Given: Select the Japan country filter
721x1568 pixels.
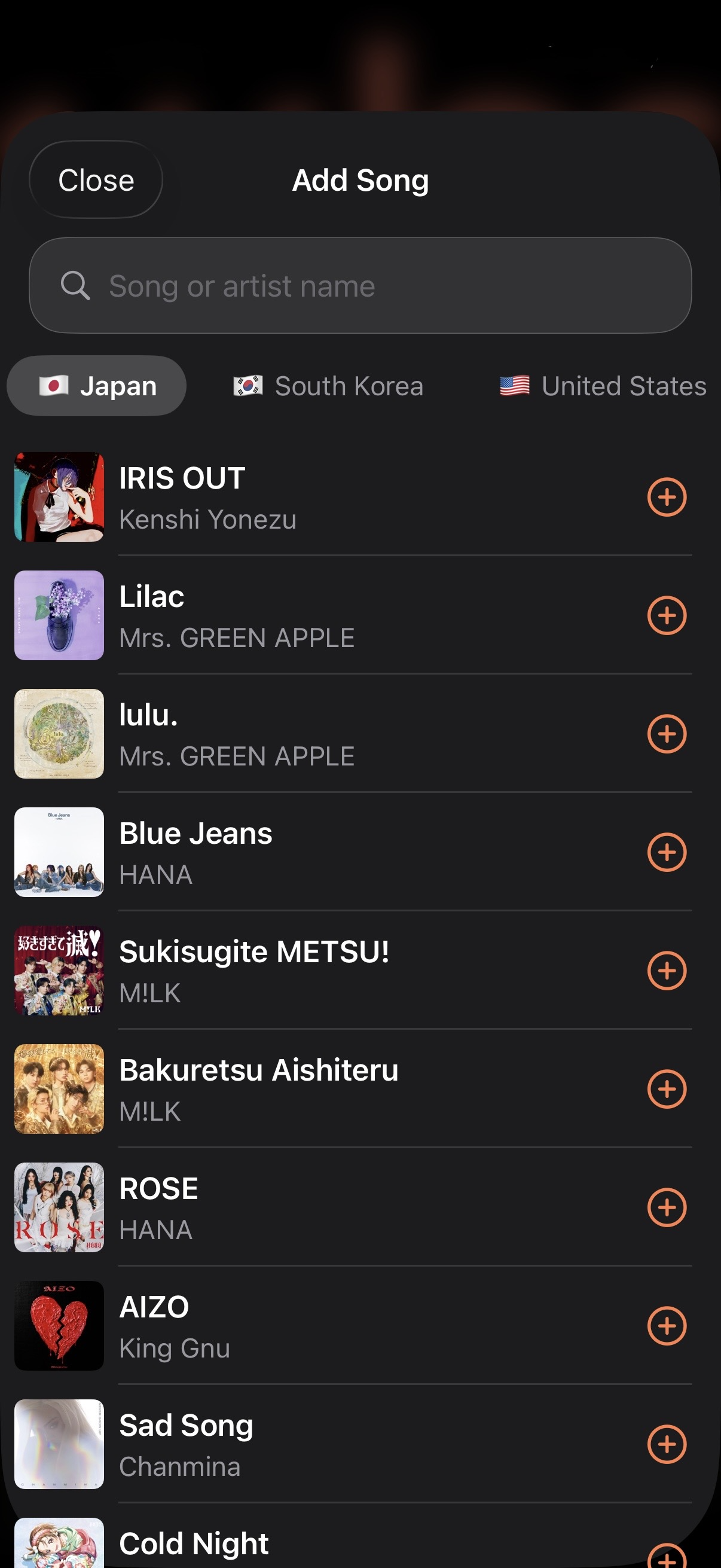Looking at the screenshot, I should [x=96, y=385].
